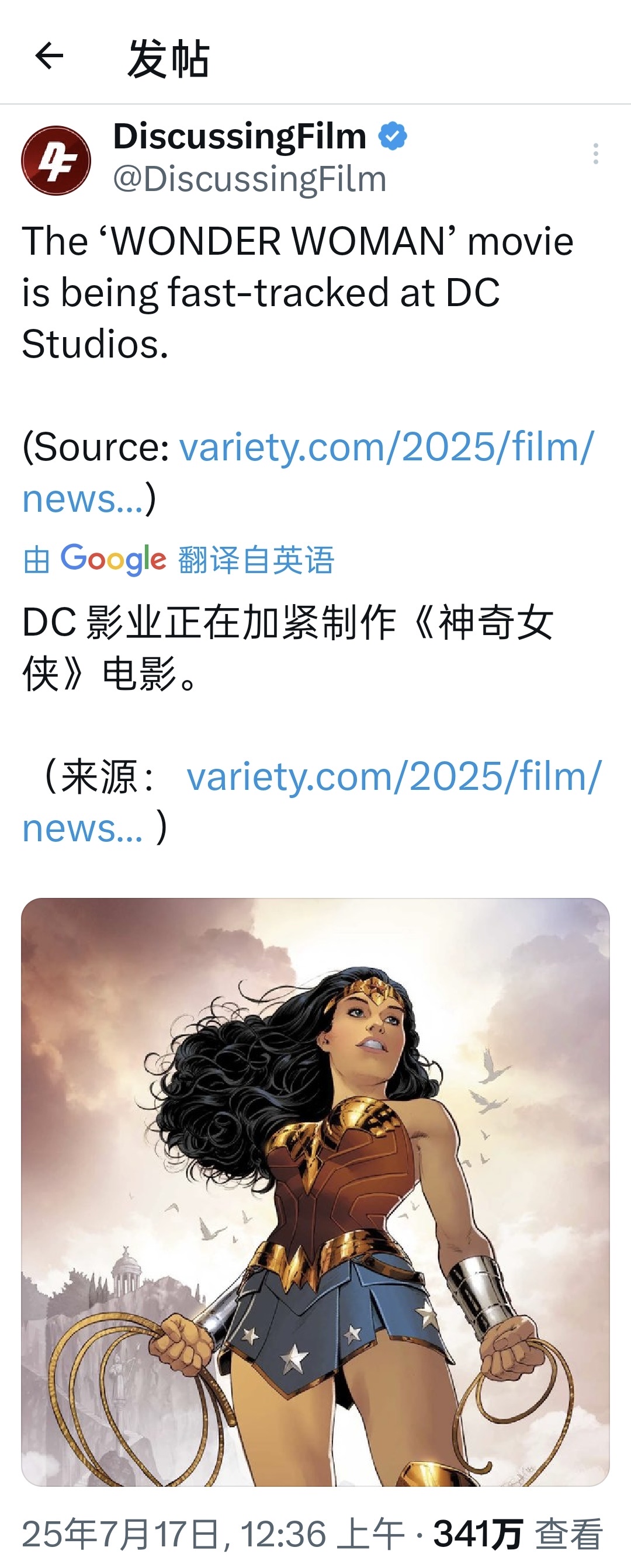Open the post's three-dot overflow menu
The image size is (631, 1568).
pos(595,154)
